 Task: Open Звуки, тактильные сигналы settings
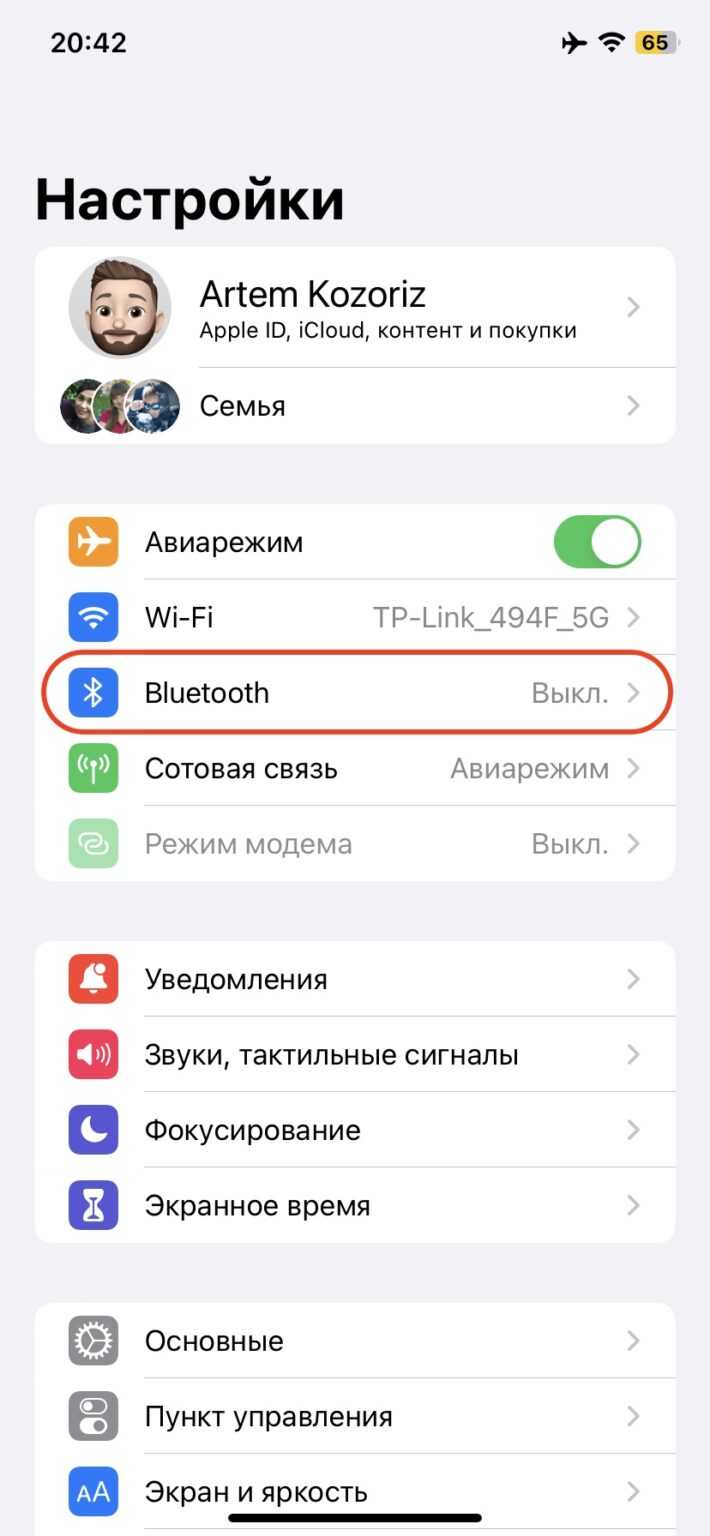coord(355,1055)
